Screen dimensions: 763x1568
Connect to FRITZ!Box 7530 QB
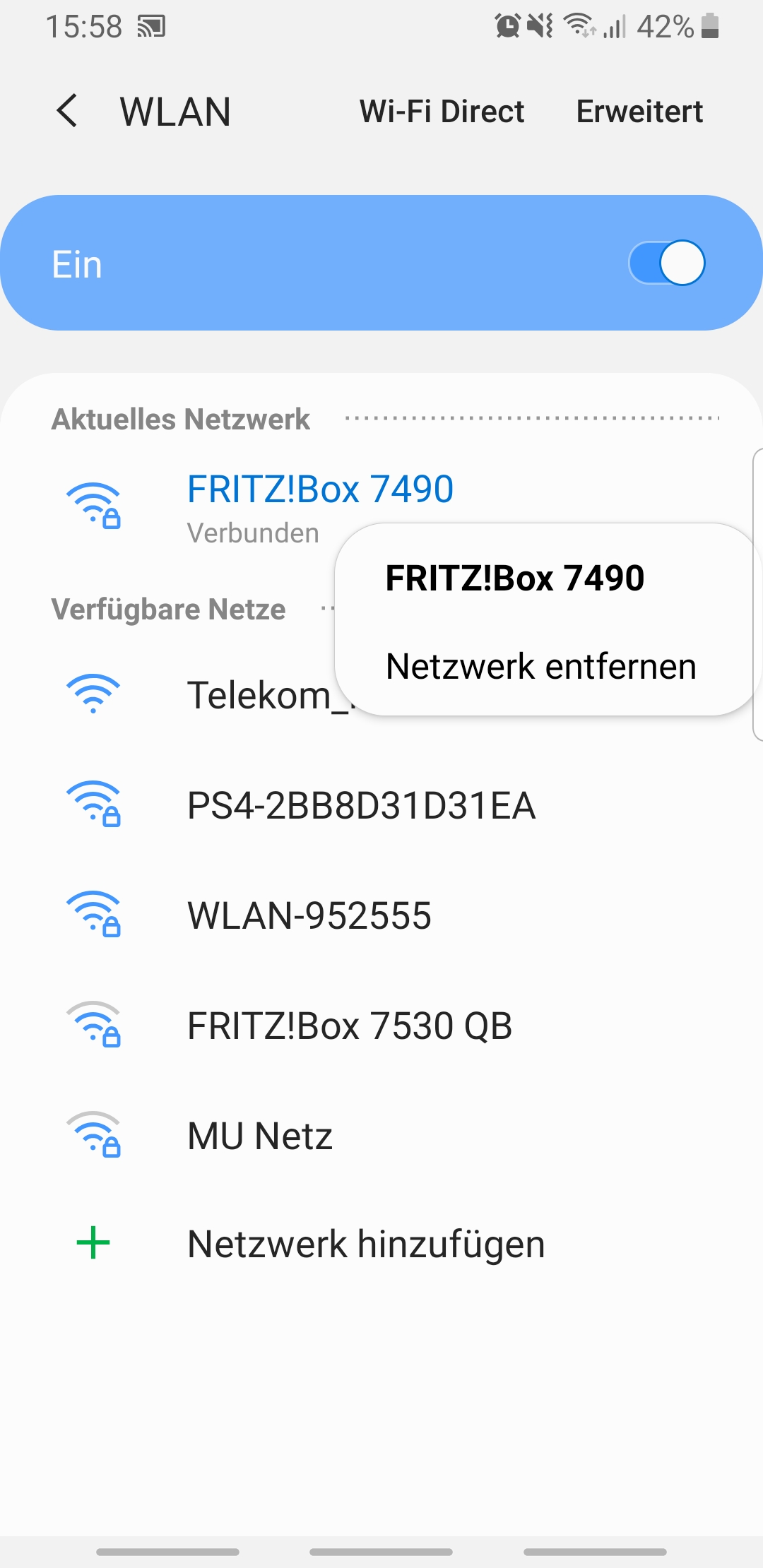click(381, 1026)
